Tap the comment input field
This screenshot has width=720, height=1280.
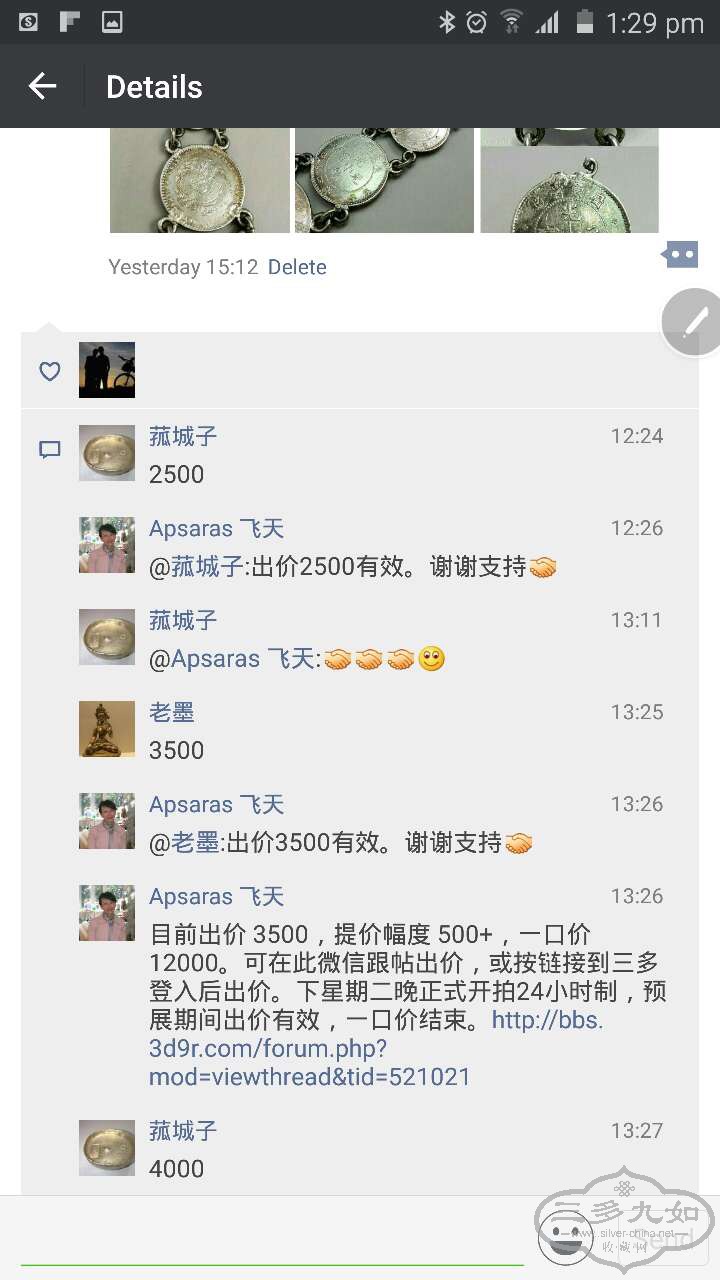click(x=270, y=1238)
